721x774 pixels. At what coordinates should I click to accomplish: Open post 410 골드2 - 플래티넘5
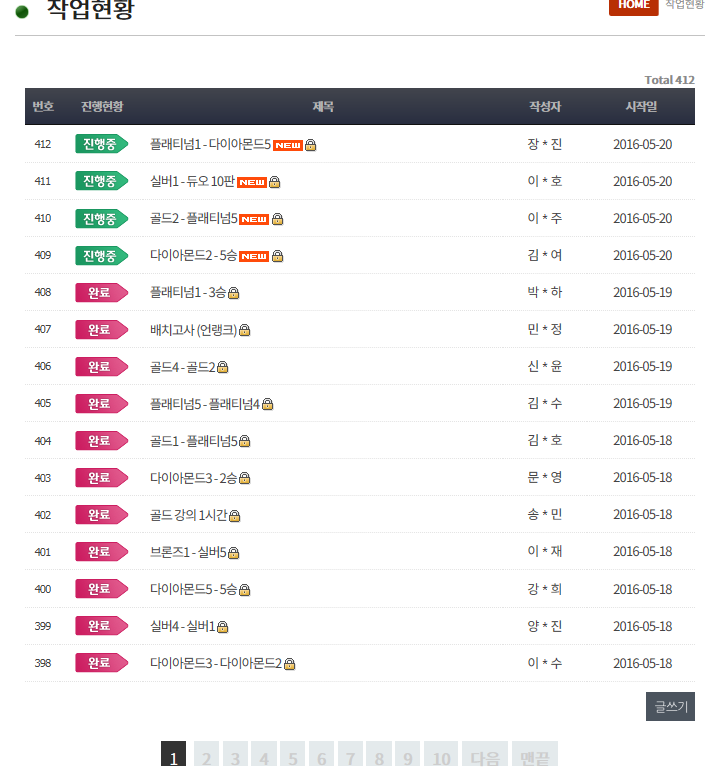point(194,218)
